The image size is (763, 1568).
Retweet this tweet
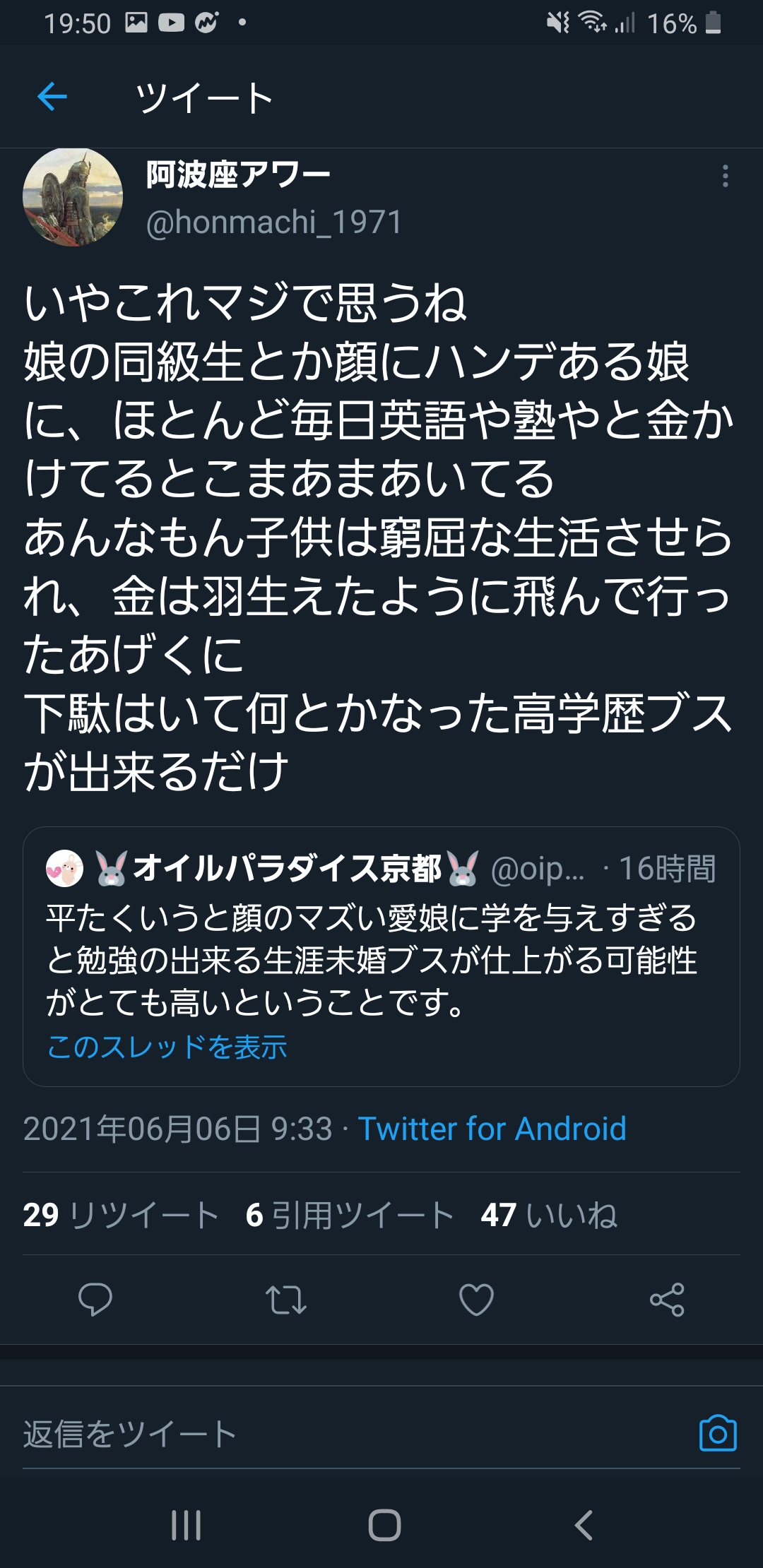tap(285, 1300)
